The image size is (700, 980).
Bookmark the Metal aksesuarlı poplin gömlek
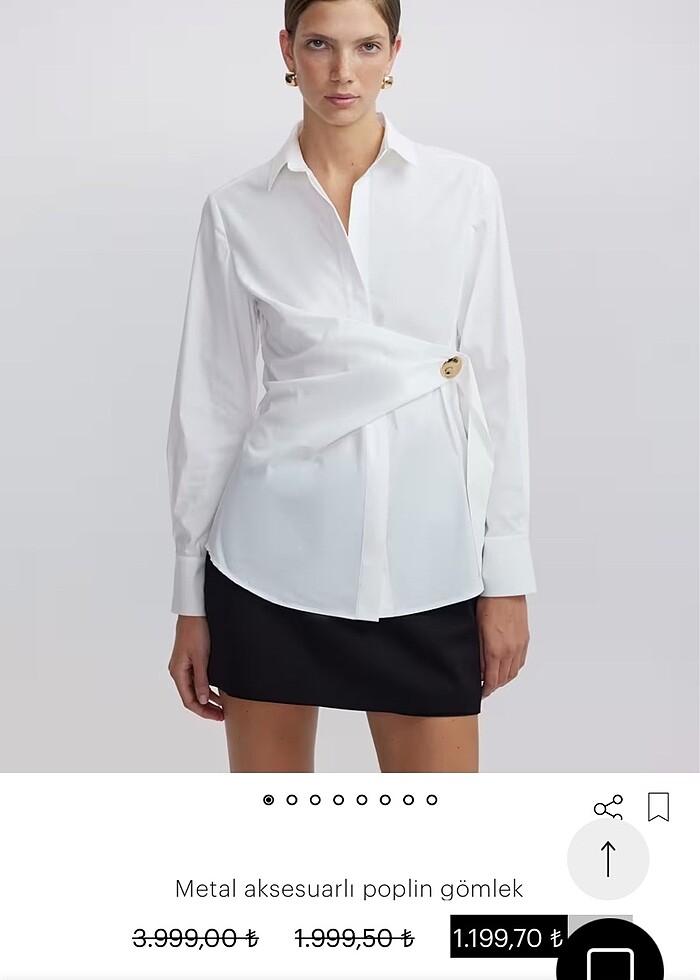click(x=658, y=807)
